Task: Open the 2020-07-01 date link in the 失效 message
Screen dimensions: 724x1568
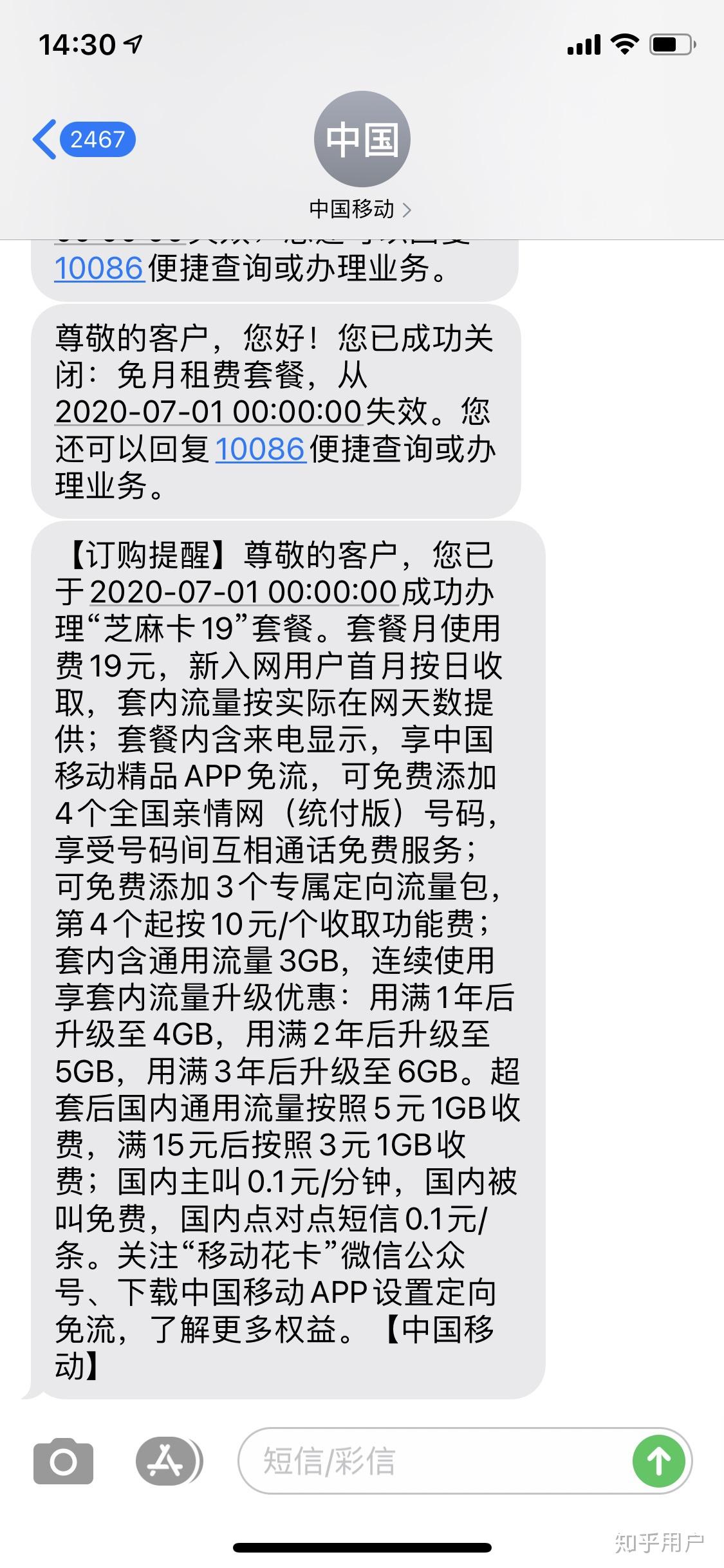Action: [209, 411]
